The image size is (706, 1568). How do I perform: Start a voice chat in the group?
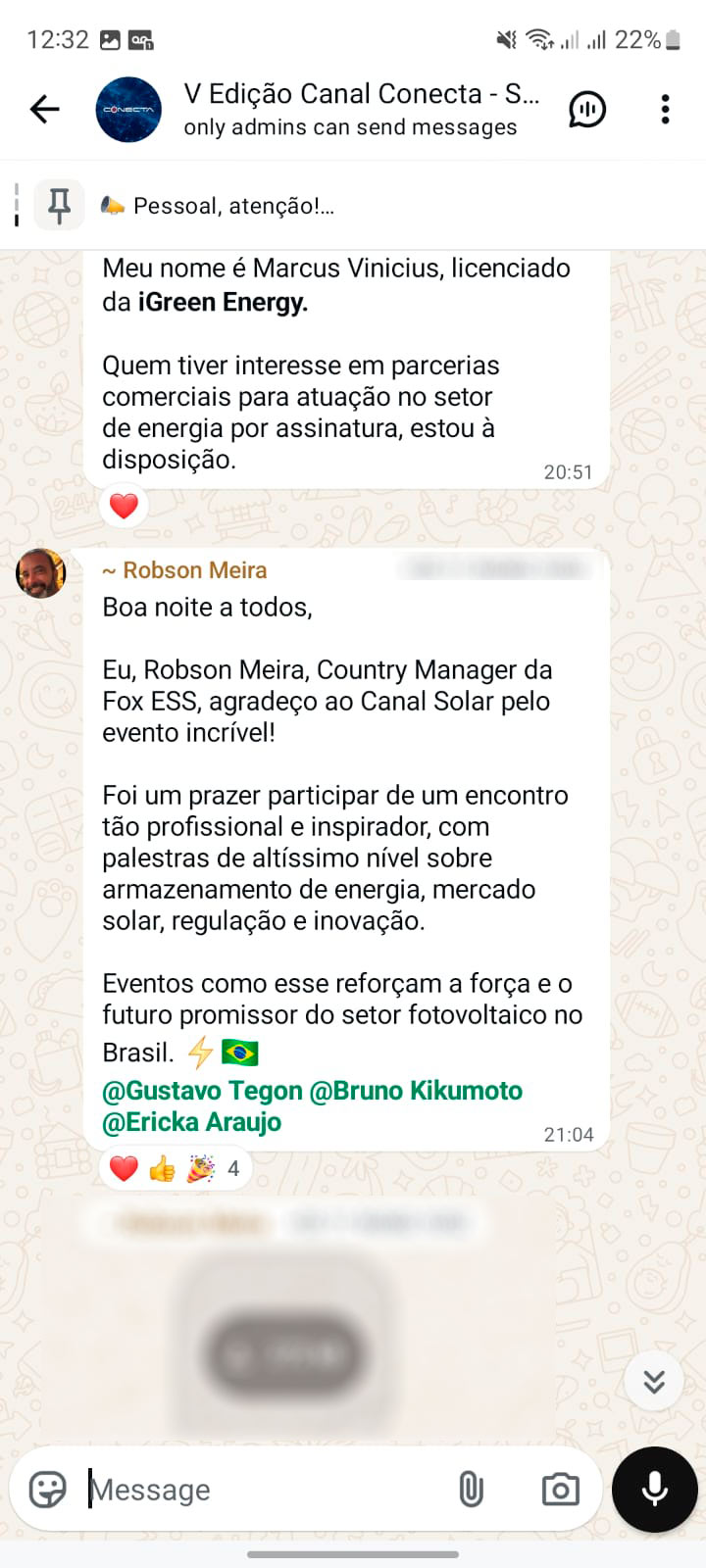coord(587,109)
